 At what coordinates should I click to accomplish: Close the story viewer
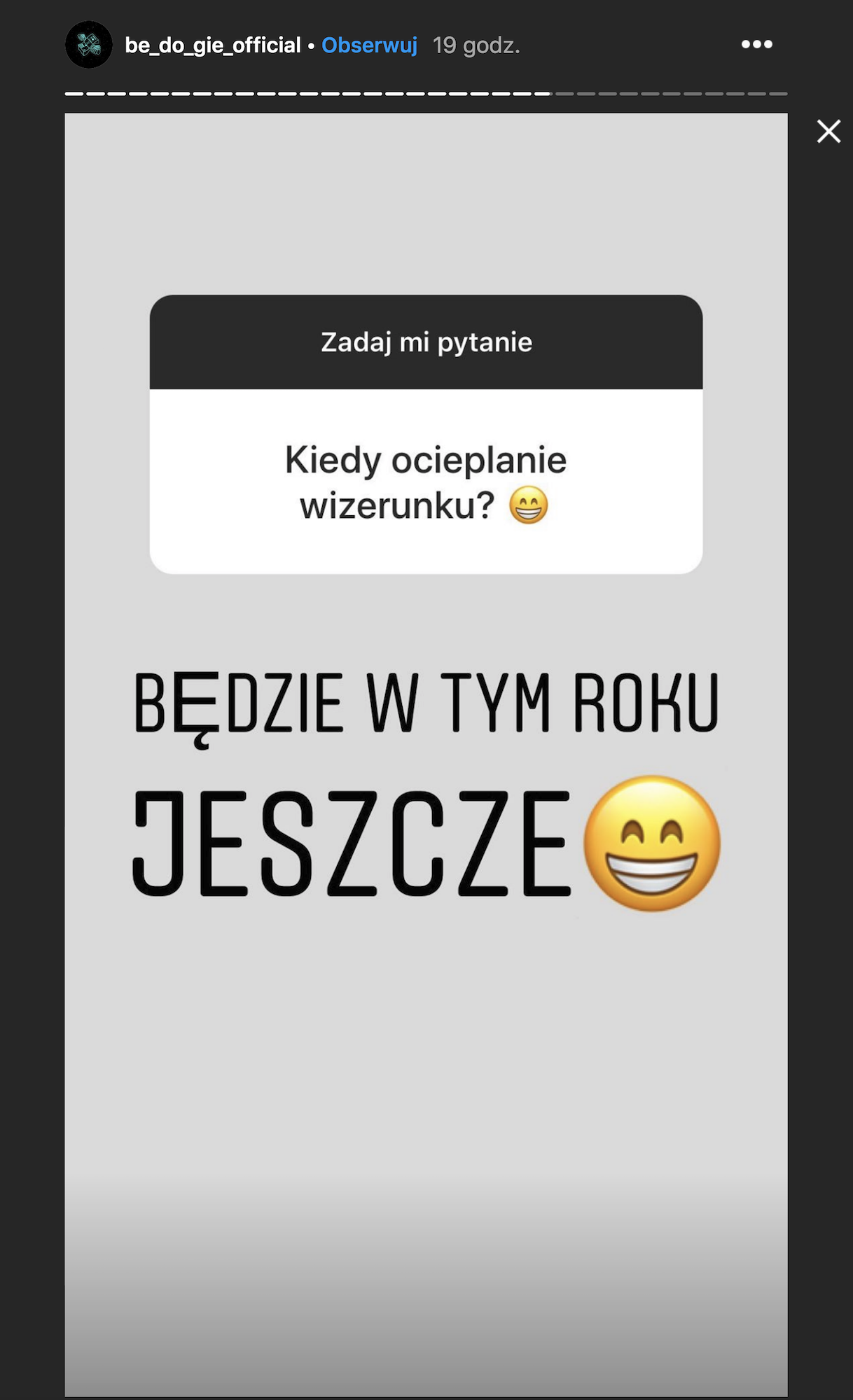click(828, 132)
